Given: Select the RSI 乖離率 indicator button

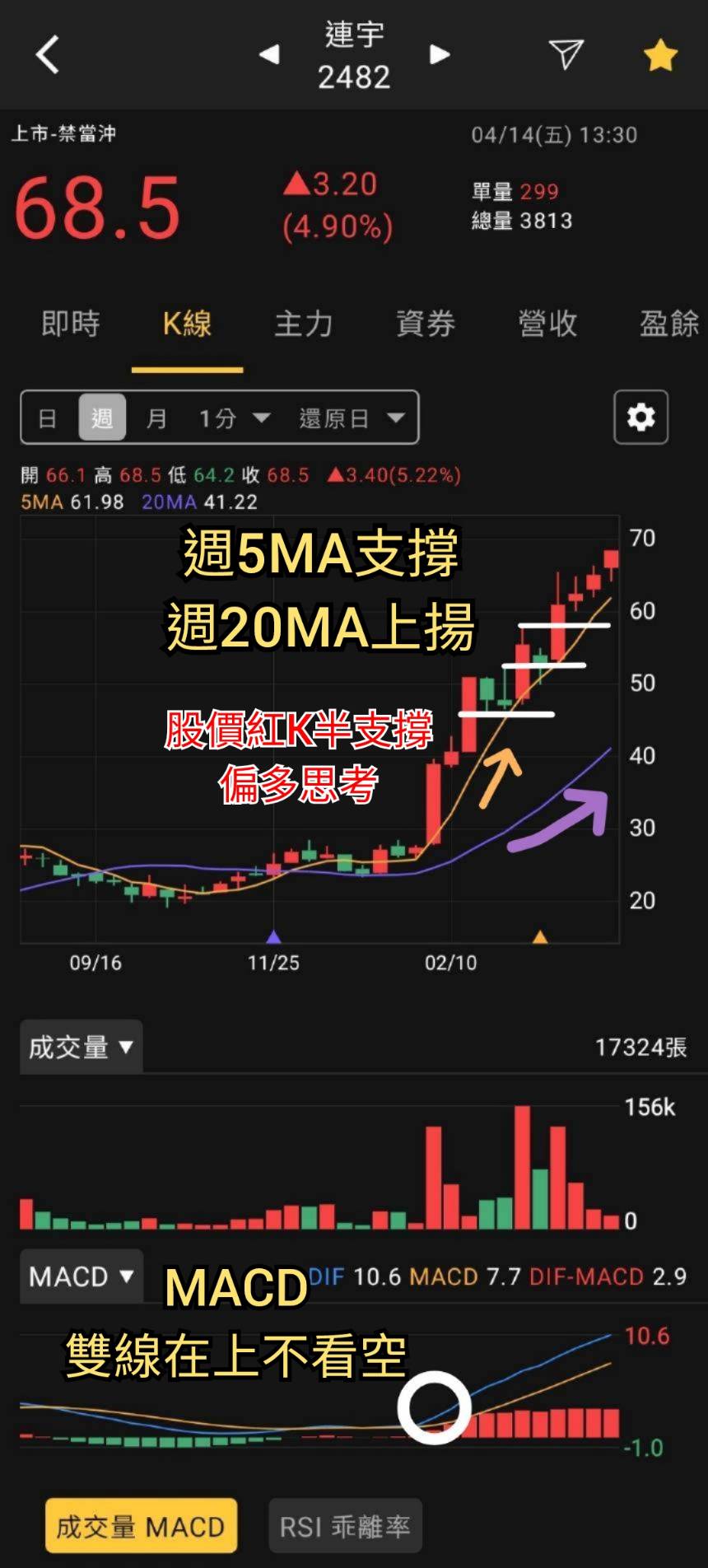Looking at the screenshot, I should coord(345,1527).
